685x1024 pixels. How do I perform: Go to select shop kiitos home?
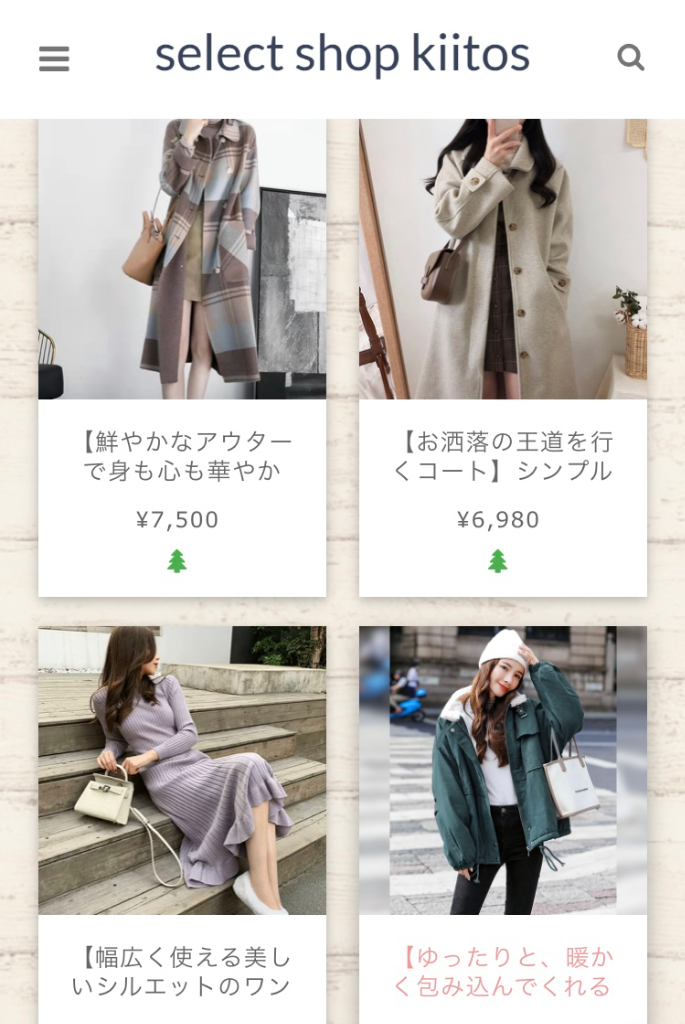(x=342, y=56)
